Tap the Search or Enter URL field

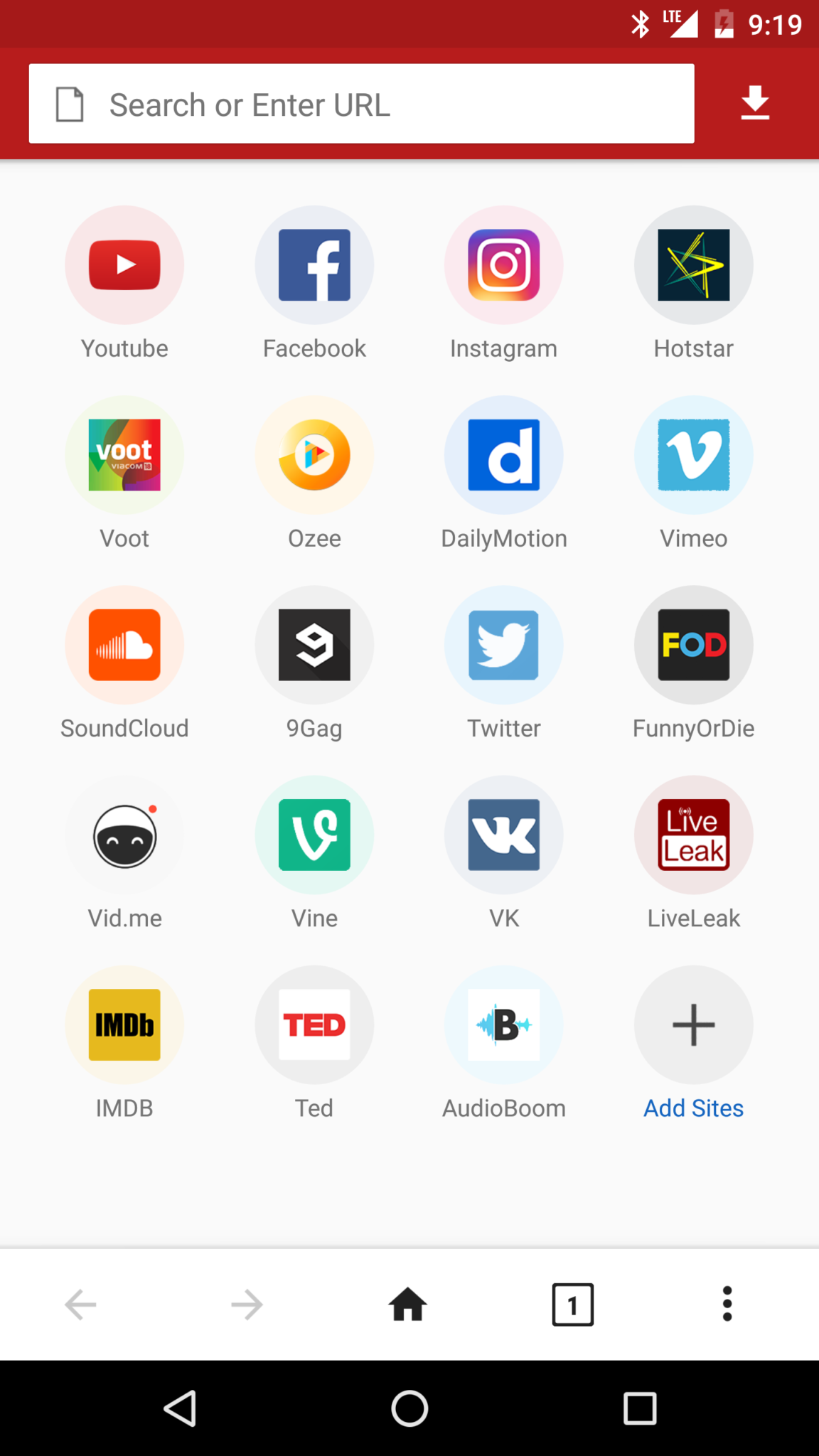pyautogui.click(x=363, y=104)
